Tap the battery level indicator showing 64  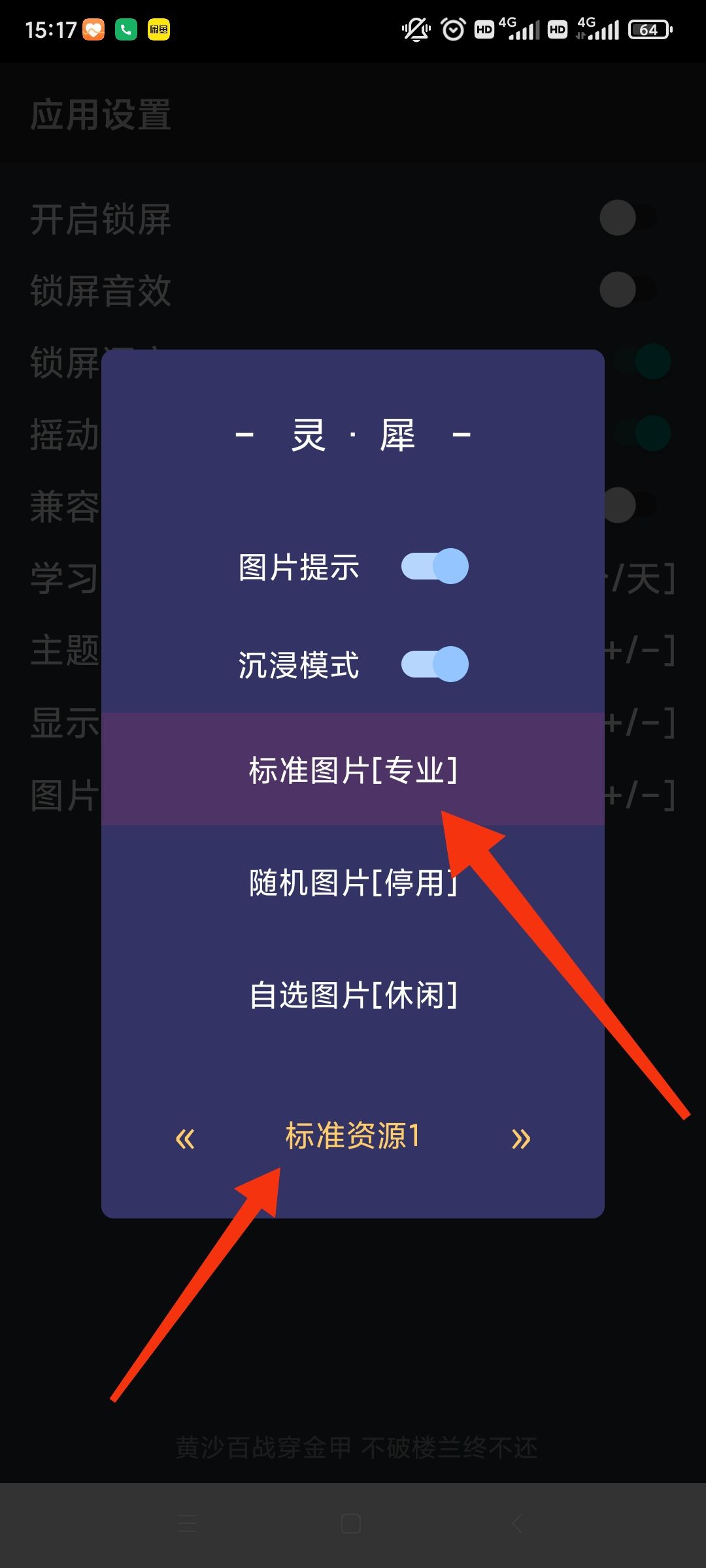tap(649, 29)
